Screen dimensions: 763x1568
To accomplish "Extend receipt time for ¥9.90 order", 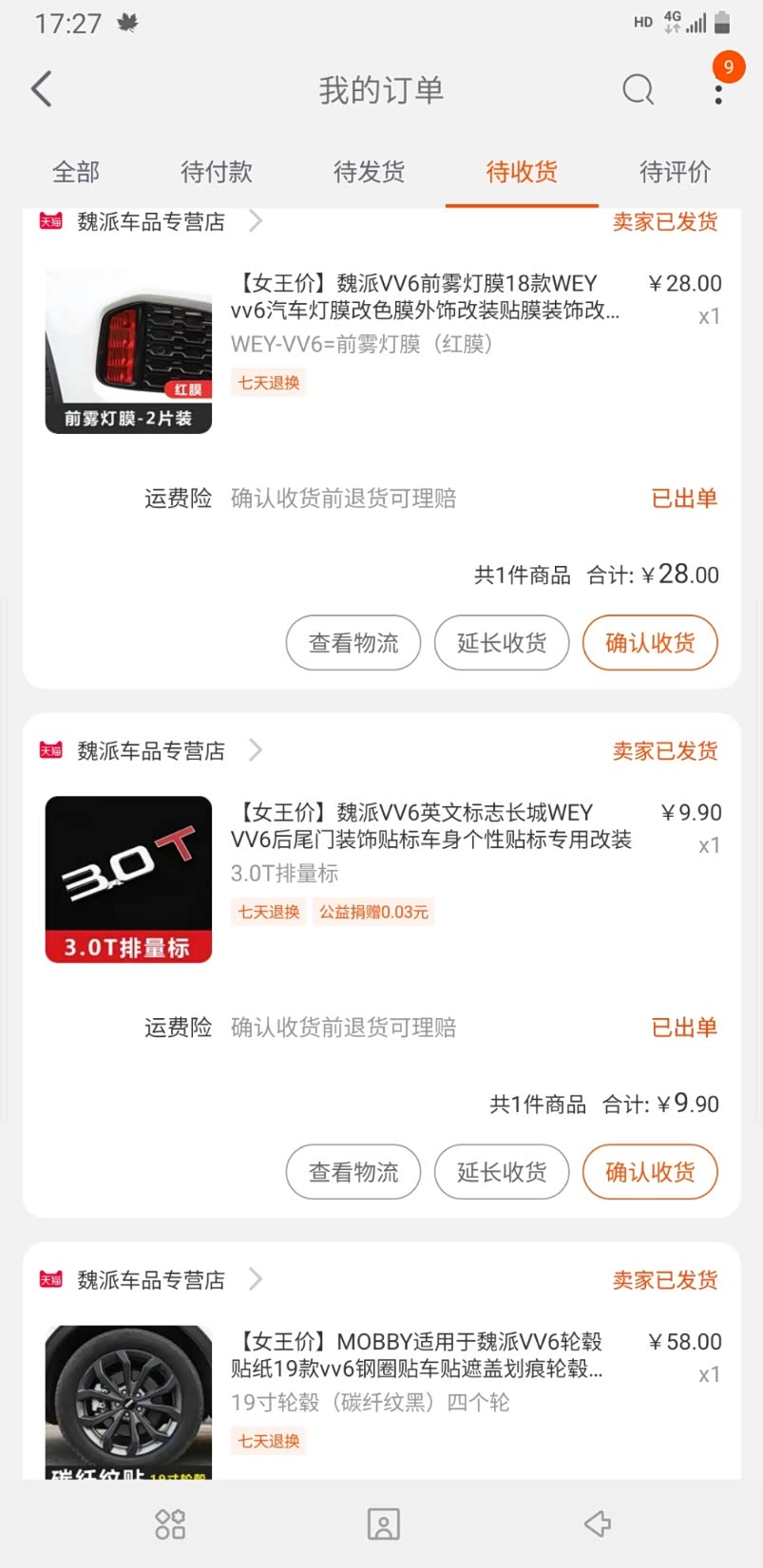I will [502, 1172].
